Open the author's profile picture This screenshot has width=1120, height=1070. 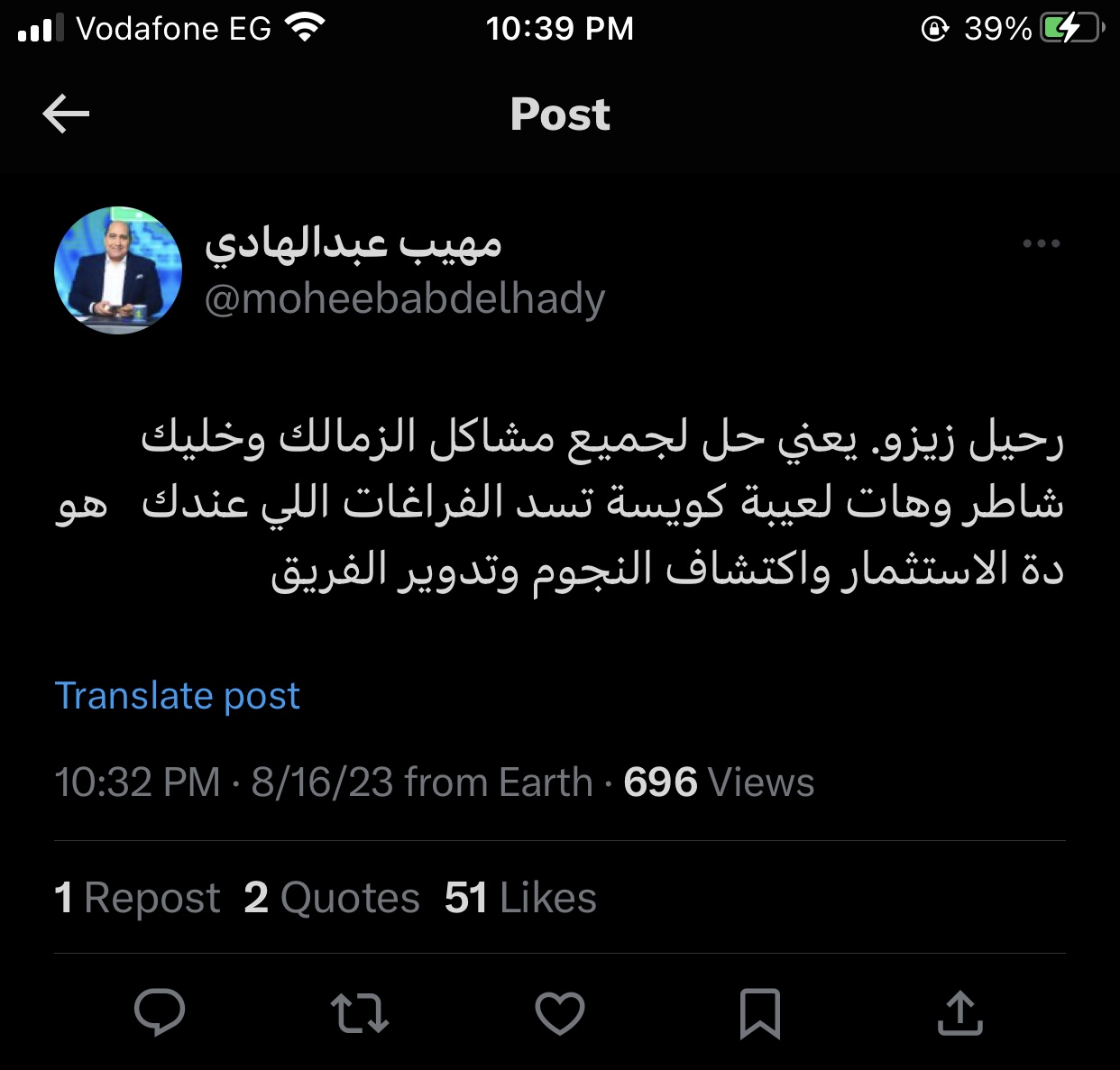(x=118, y=270)
